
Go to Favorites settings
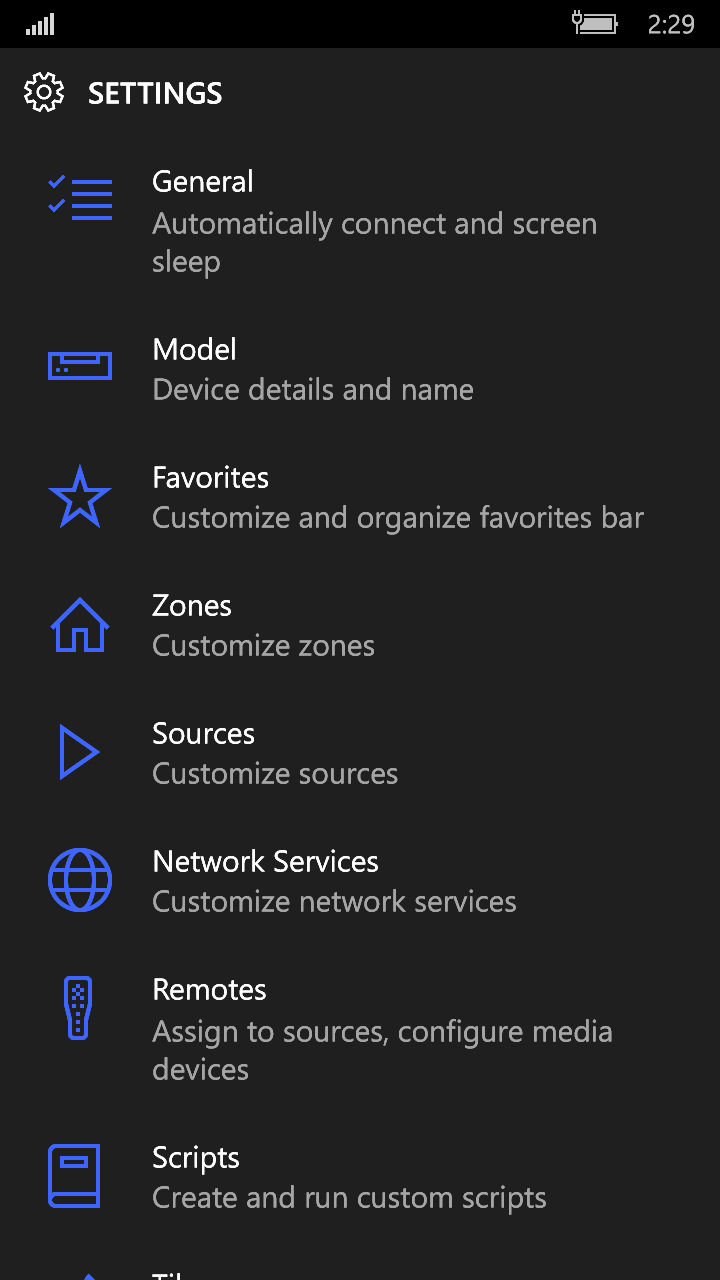210,478
